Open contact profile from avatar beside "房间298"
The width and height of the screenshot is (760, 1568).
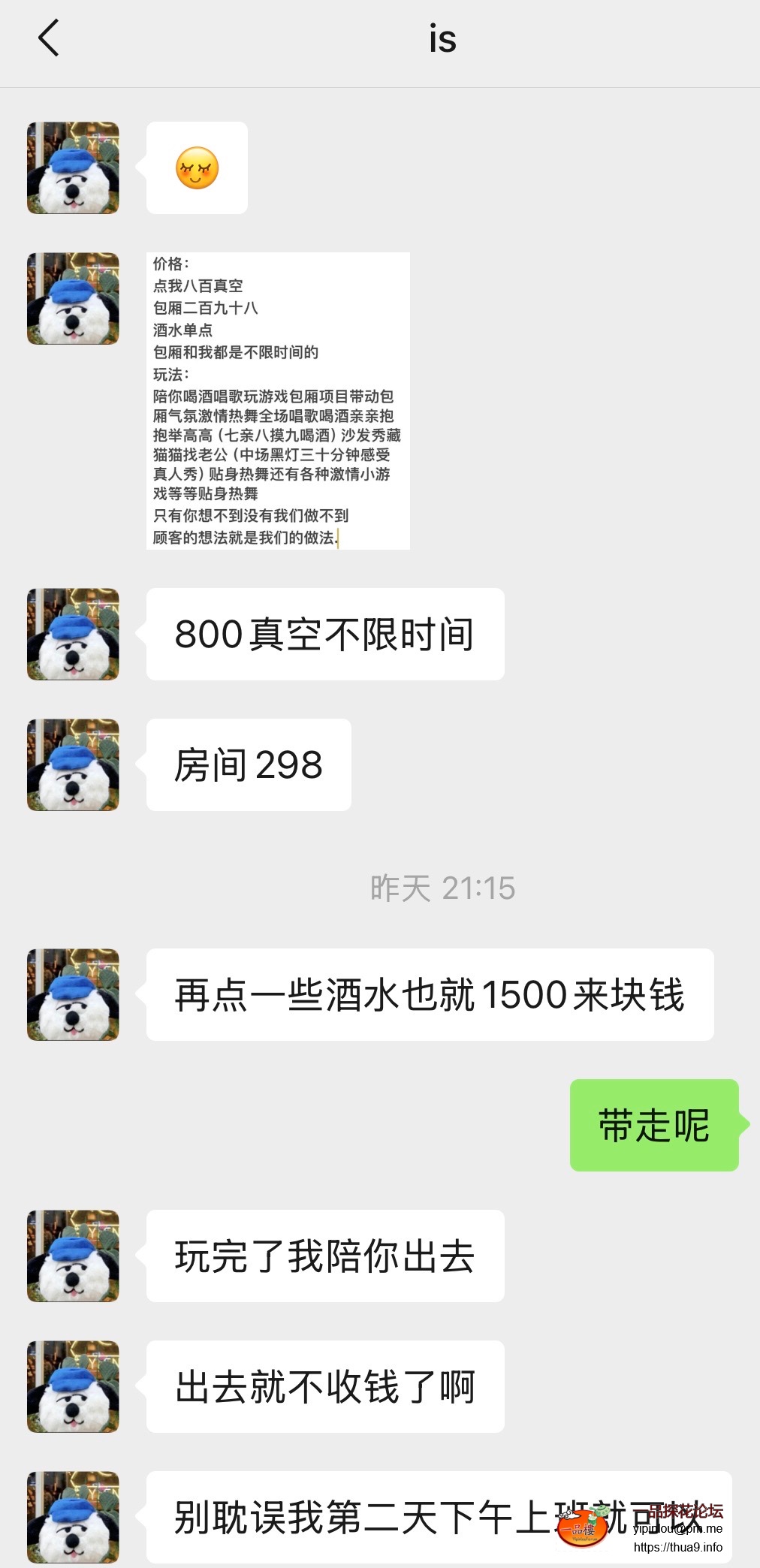73,764
